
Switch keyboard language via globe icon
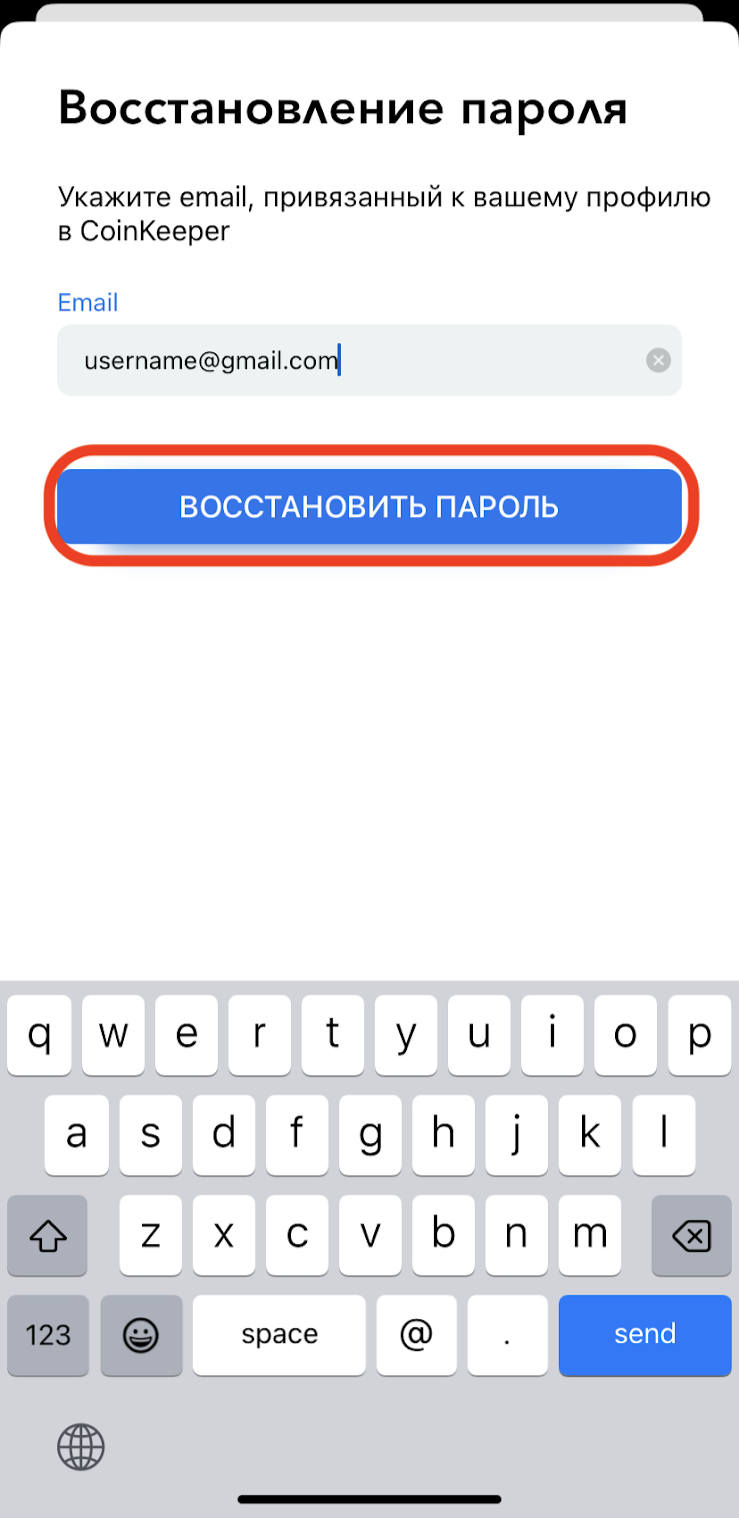pos(81,1445)
